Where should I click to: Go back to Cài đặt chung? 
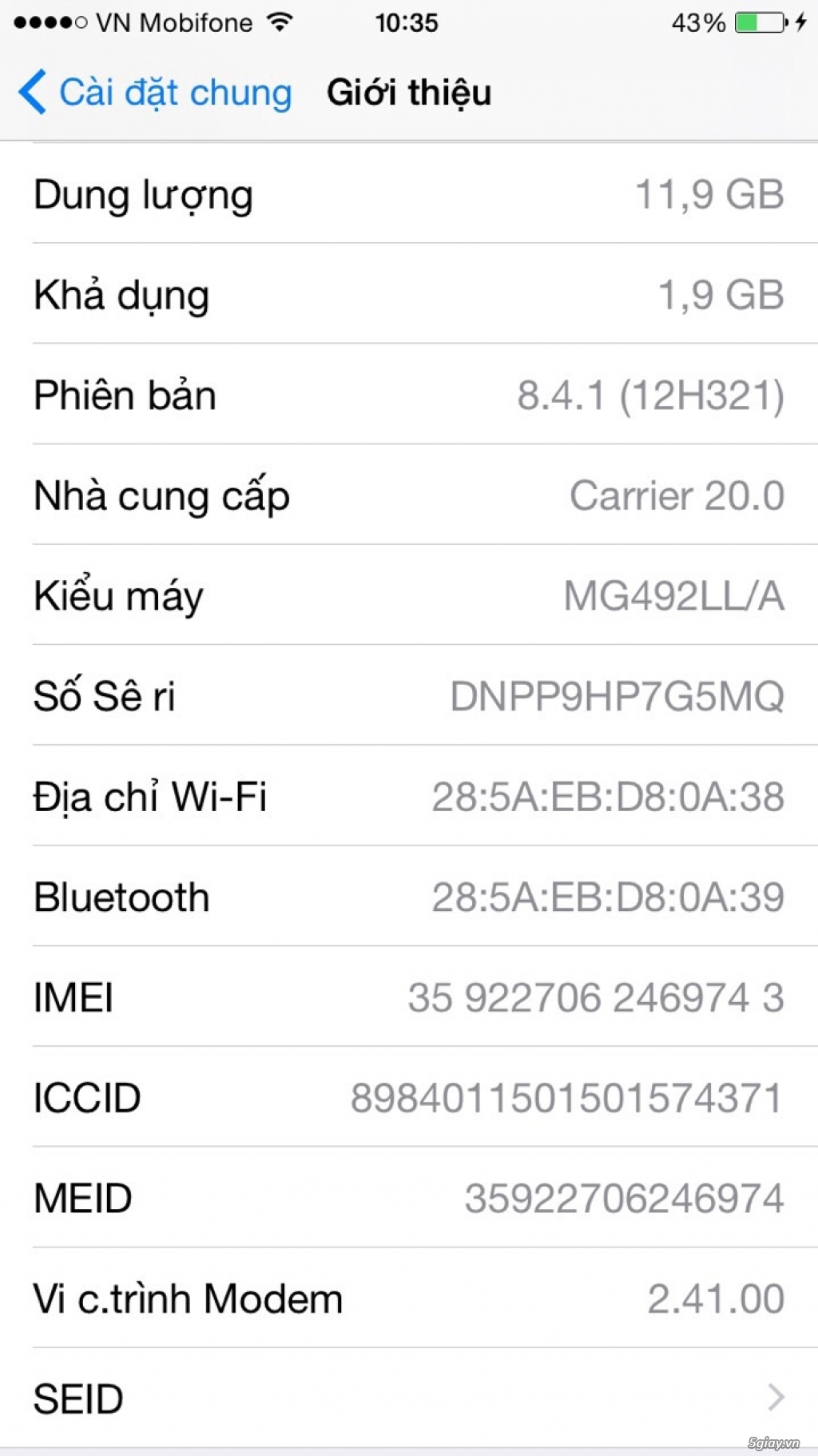156,93
